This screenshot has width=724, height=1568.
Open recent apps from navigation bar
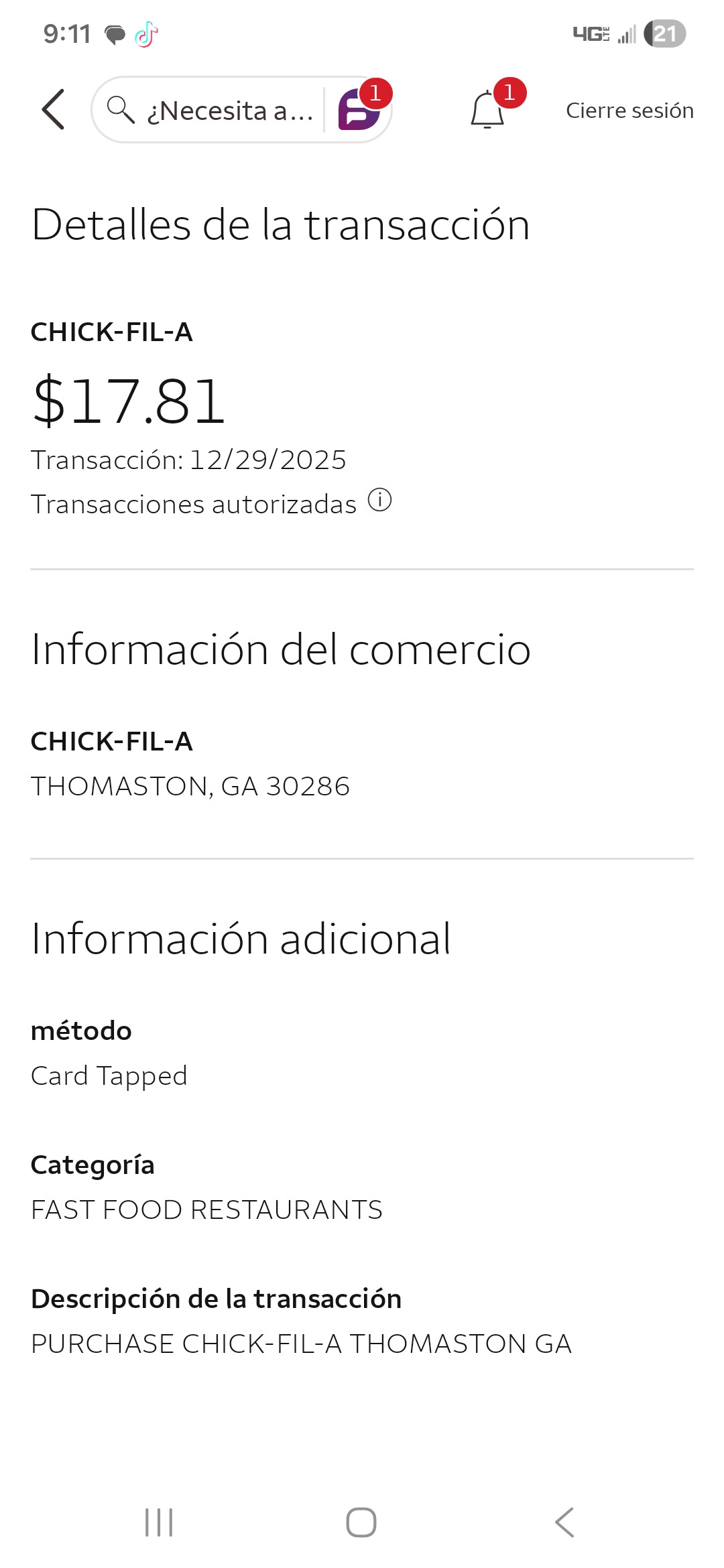point(159,1522)
